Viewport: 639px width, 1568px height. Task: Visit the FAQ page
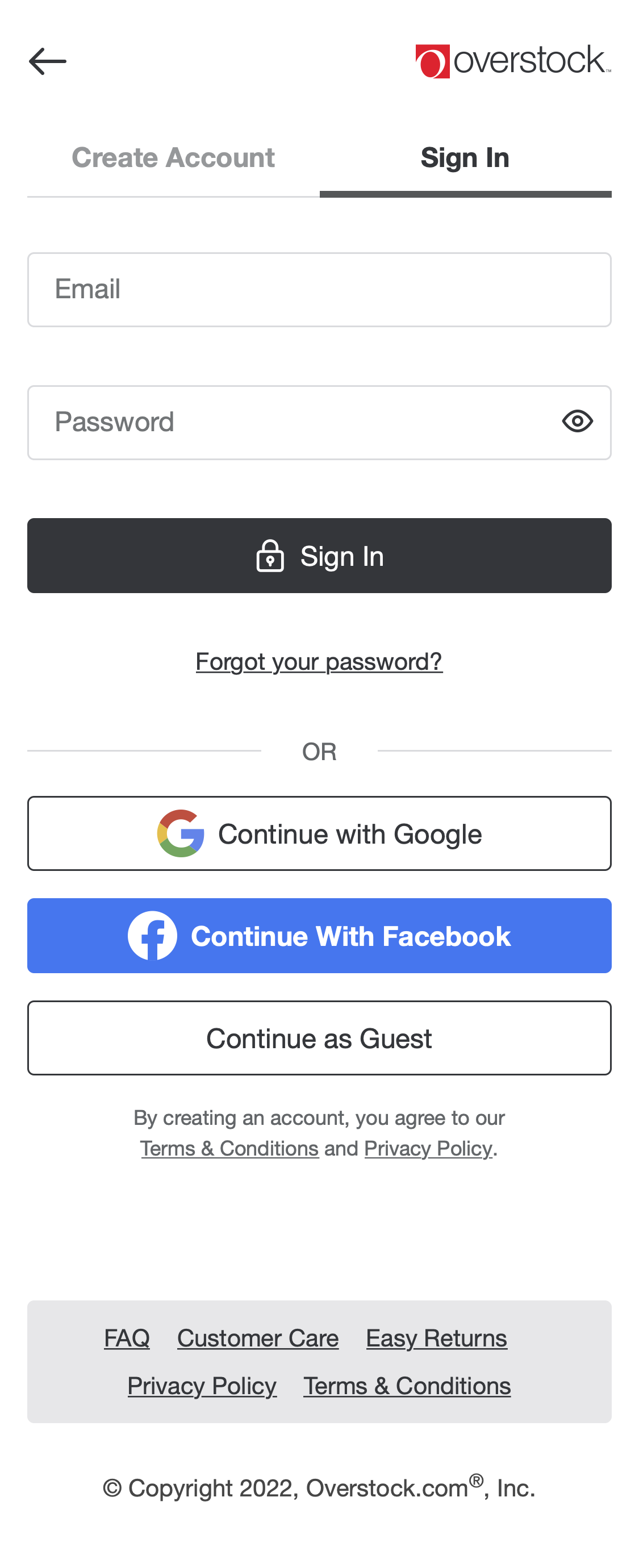(127, 1338)
